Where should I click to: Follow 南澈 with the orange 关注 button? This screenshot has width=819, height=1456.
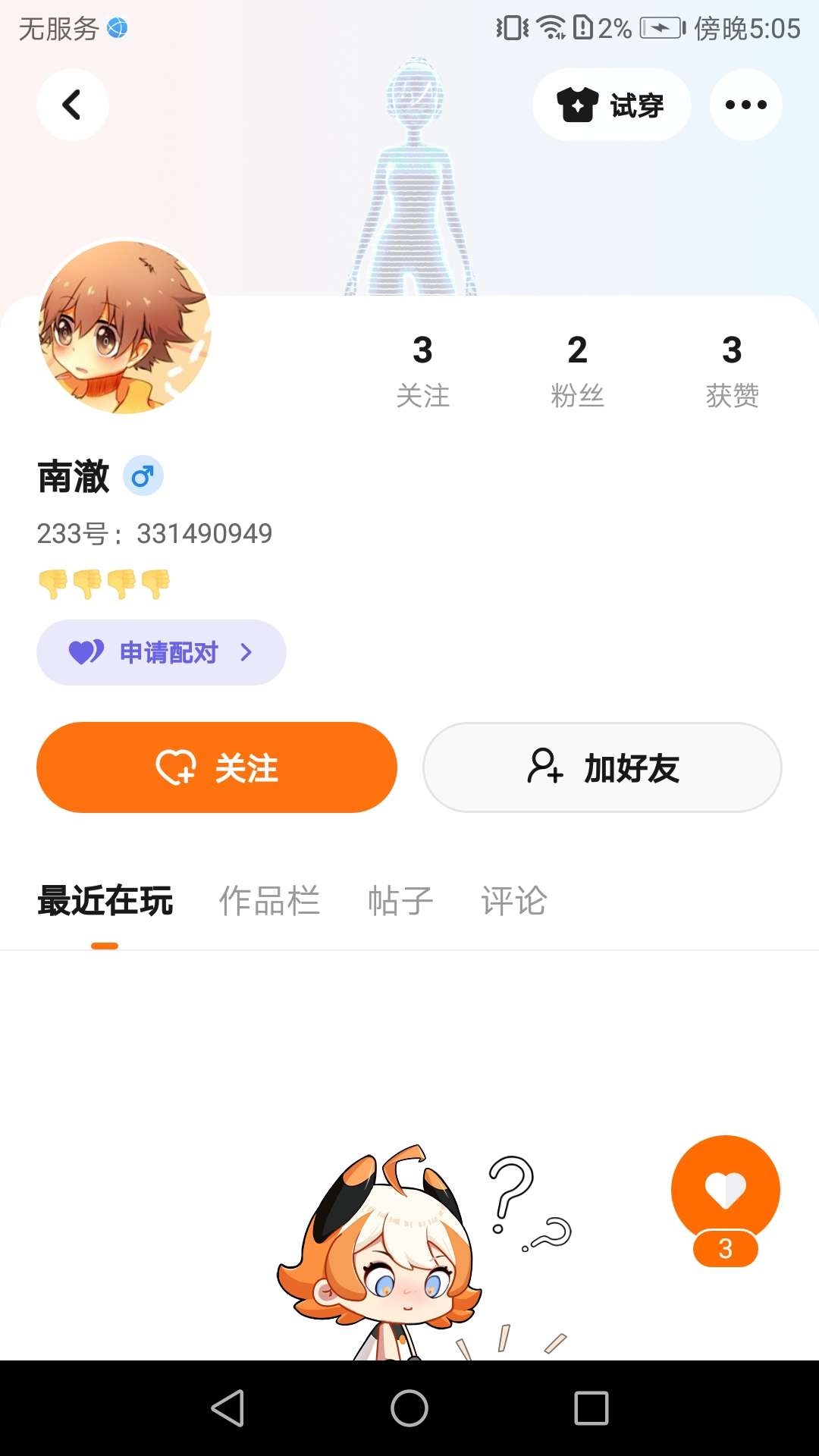pyautogui.click(x=217, y=767)
